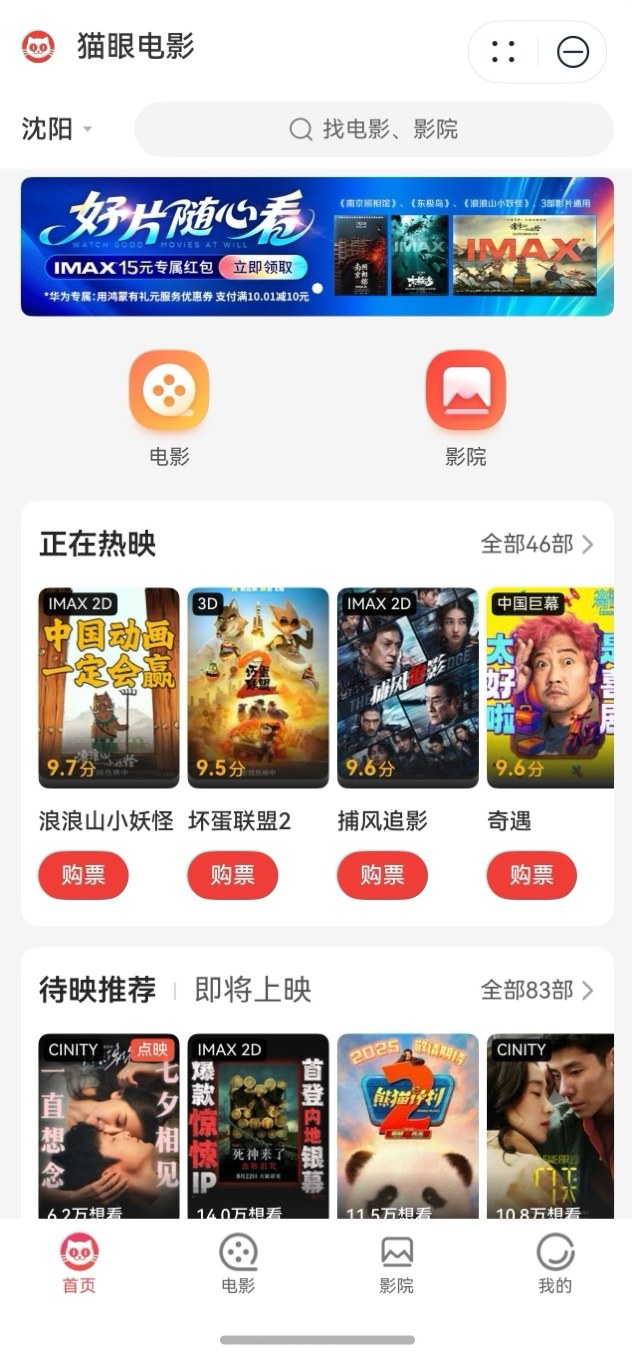Image resolution: width=632 pixels, height=1354 pixels.
Task: Go to the 首页 bottom tab
Action: click(x=79, y=1264)
